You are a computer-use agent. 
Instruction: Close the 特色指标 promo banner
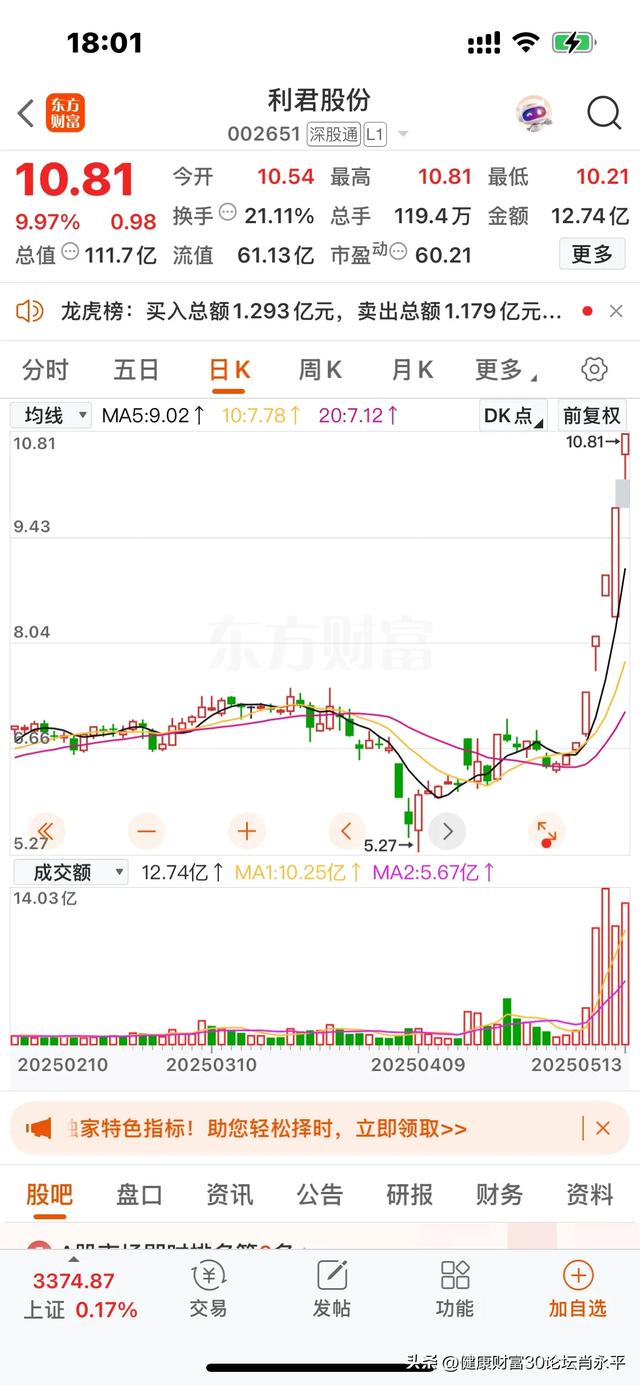pyautogui.click(x=603, y=1128)
